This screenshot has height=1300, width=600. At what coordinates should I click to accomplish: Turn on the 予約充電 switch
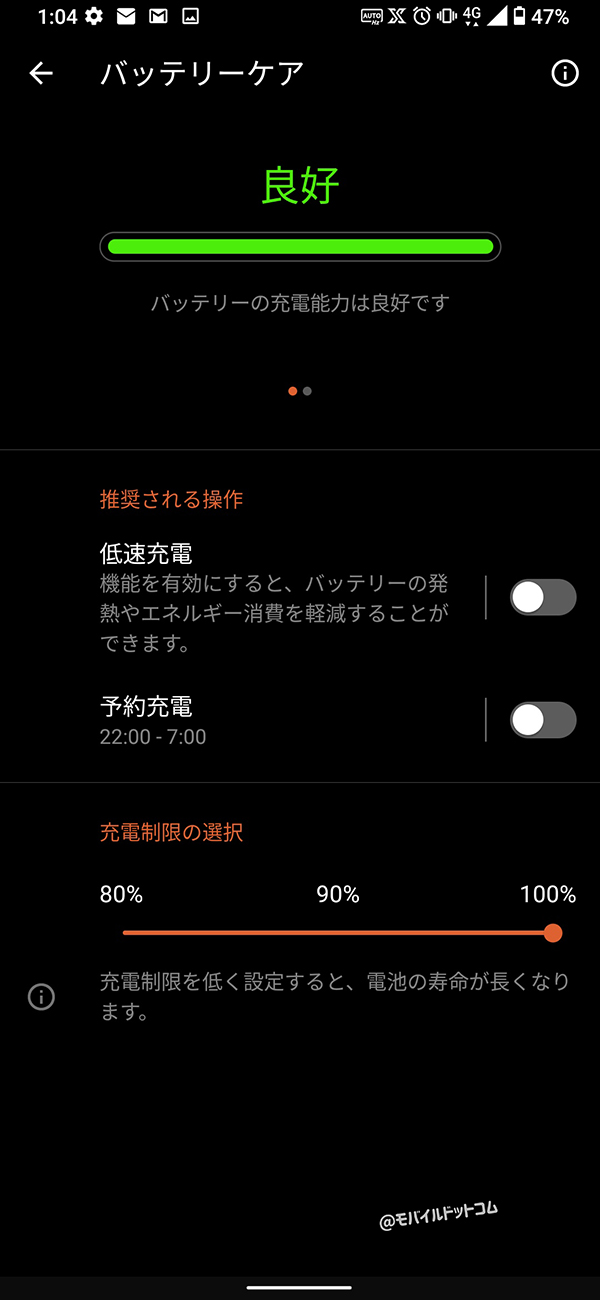tap(543, 720)
